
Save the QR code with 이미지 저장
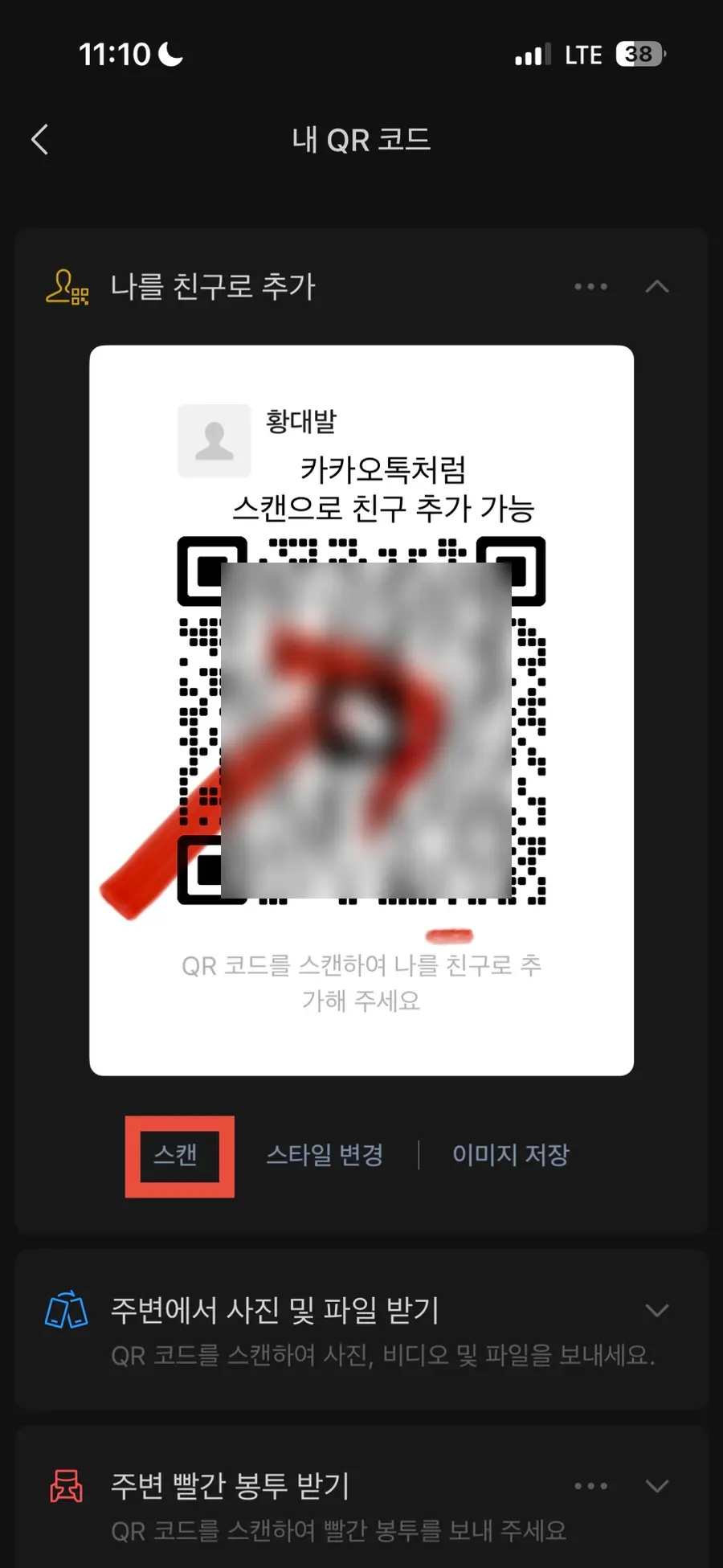[x=511, y=1155]
